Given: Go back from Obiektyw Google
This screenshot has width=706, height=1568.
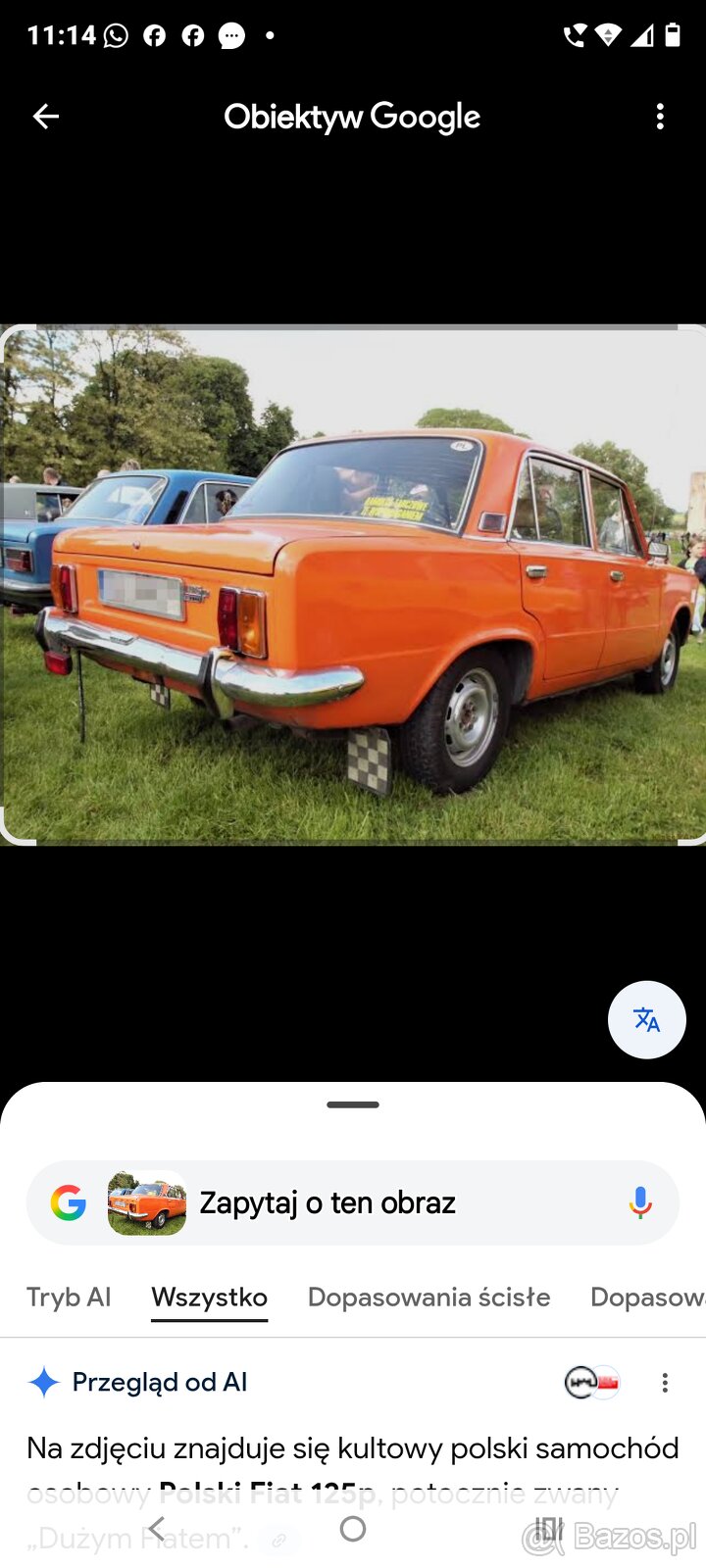Looking at the screenshot, I should point(46,117).
